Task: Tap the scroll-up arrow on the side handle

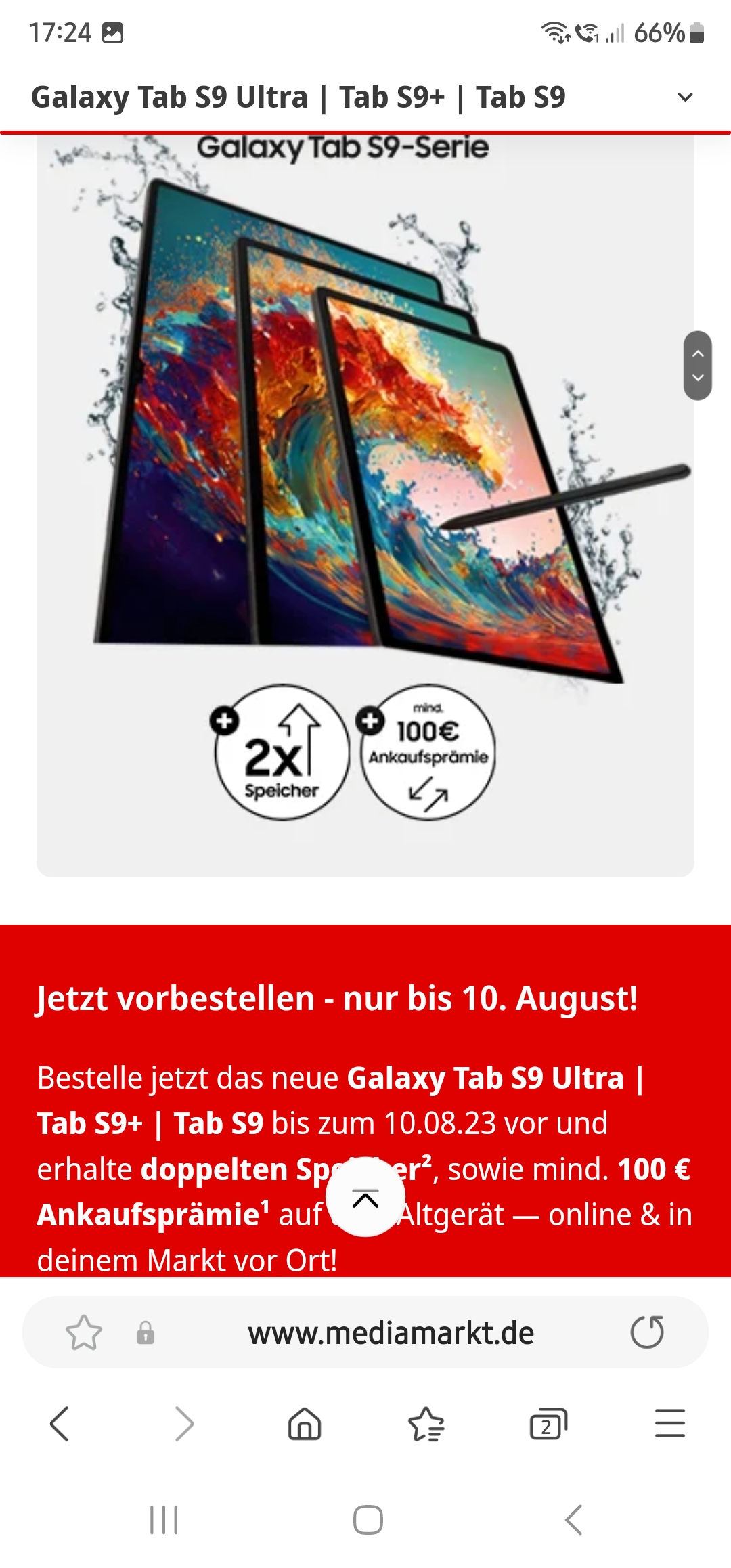Action: pyautogui.click(x=698, y=353)
